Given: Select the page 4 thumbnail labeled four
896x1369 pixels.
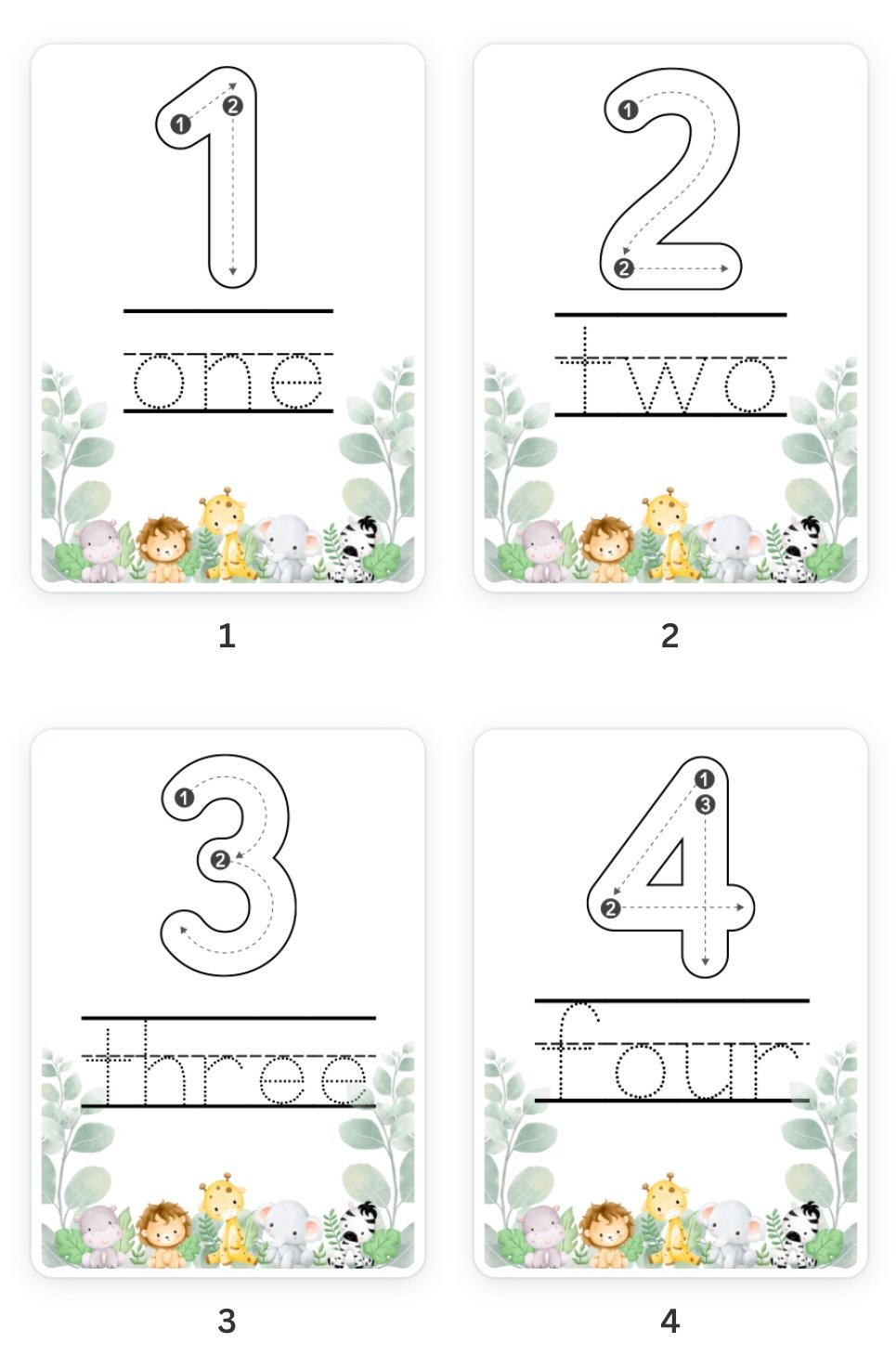Looking at the screenshot, I should coord(670,1003).
